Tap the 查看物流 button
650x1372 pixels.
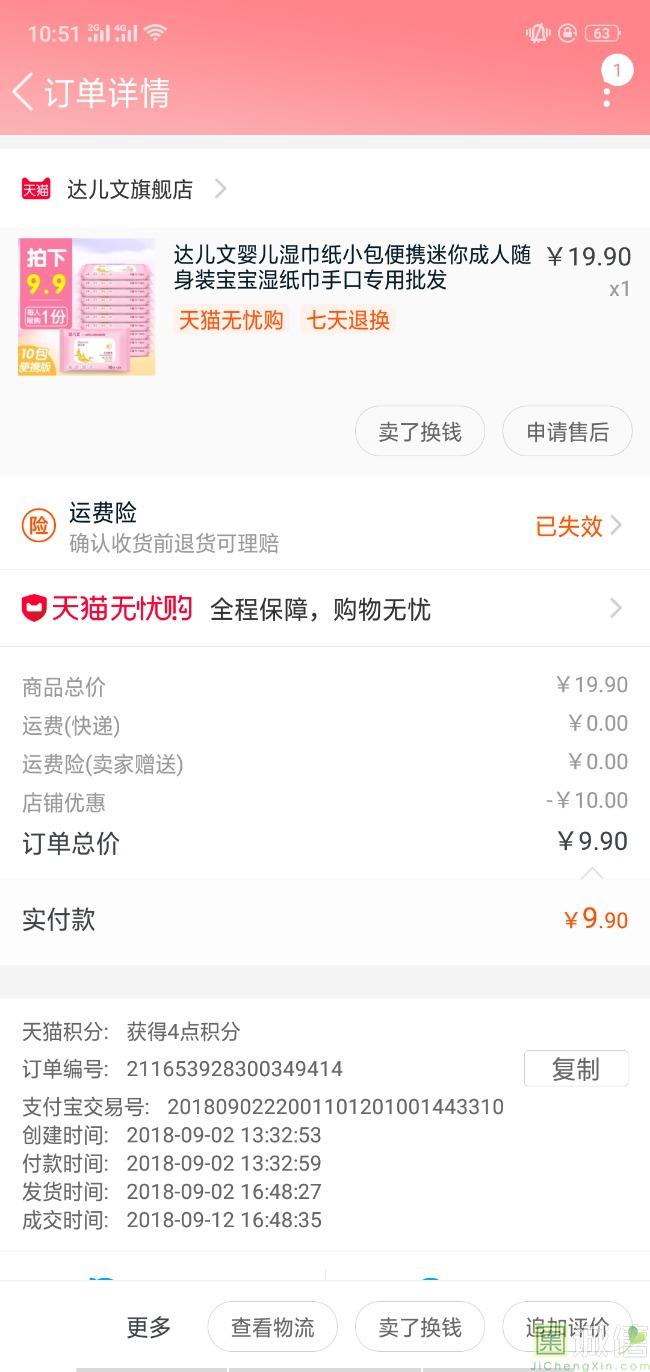272,1327
